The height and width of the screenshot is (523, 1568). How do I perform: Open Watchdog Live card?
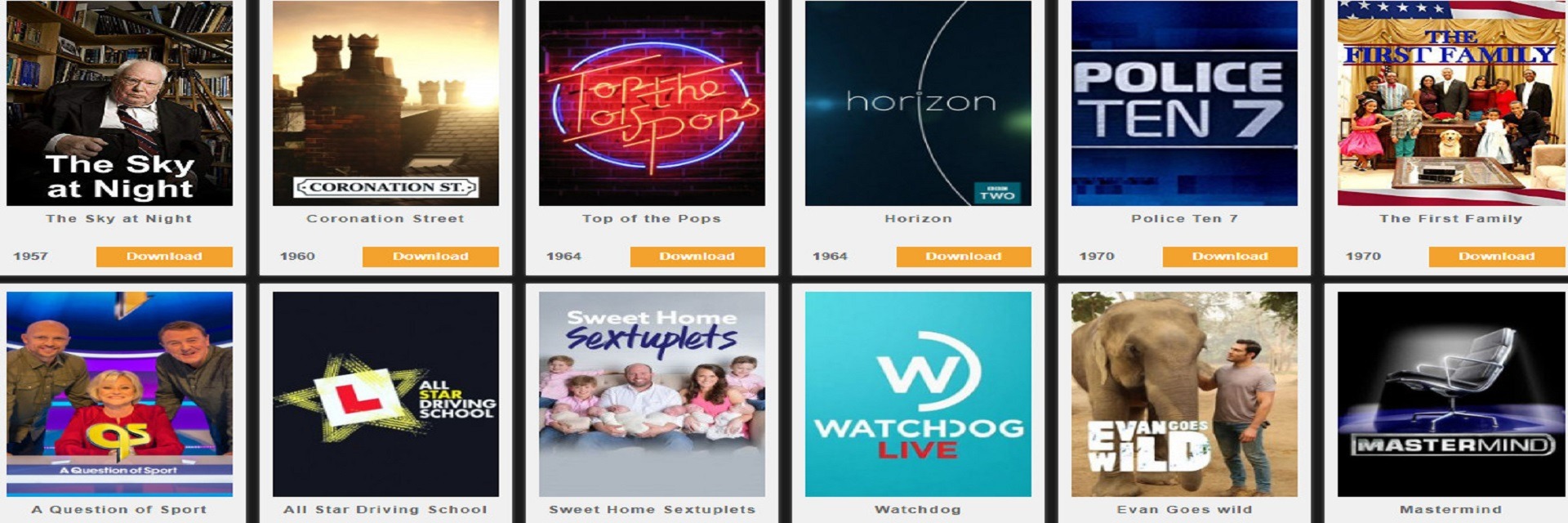918,394
